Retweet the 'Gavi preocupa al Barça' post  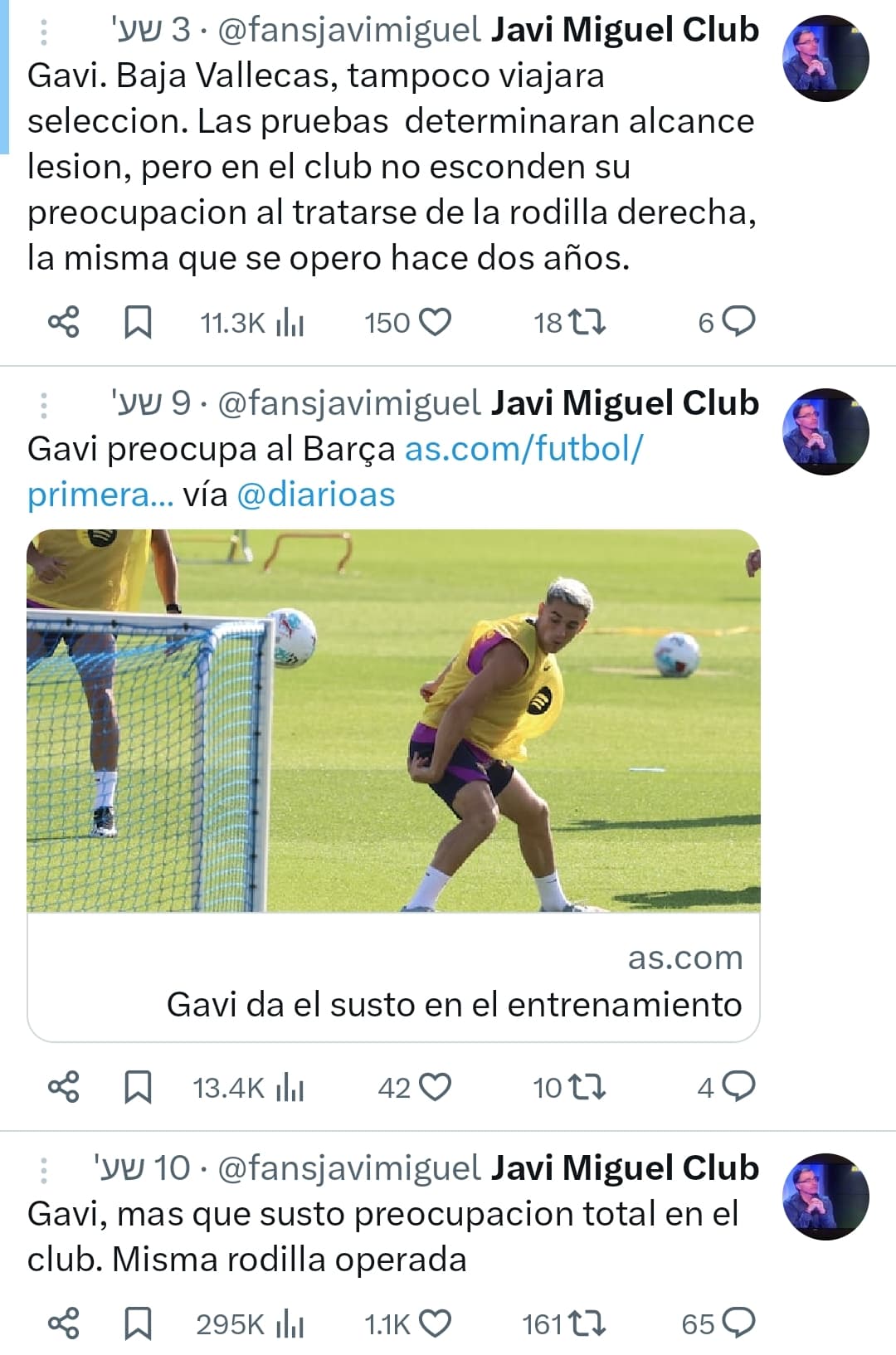coord(589,1087)
